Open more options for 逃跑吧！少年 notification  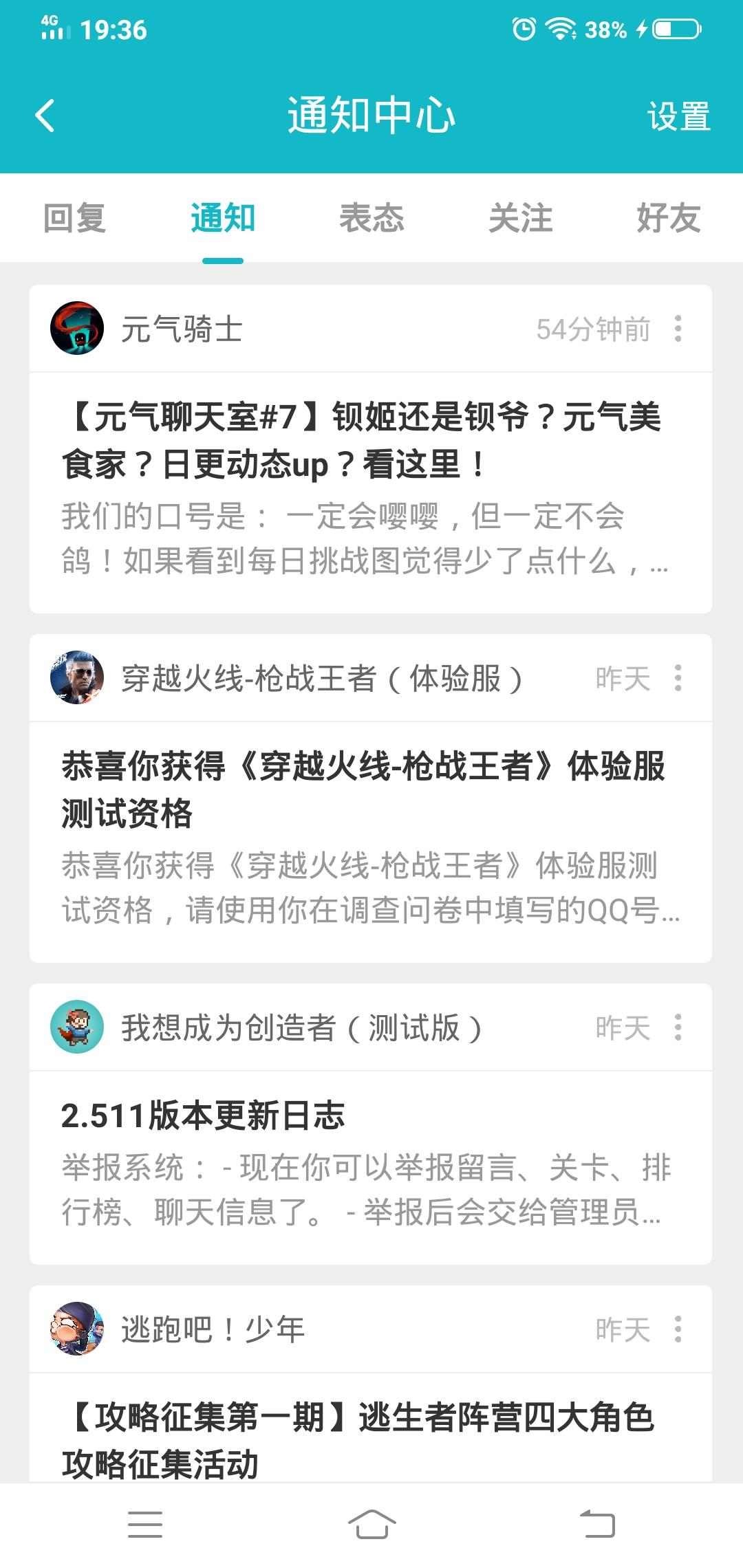(678, 1329)
